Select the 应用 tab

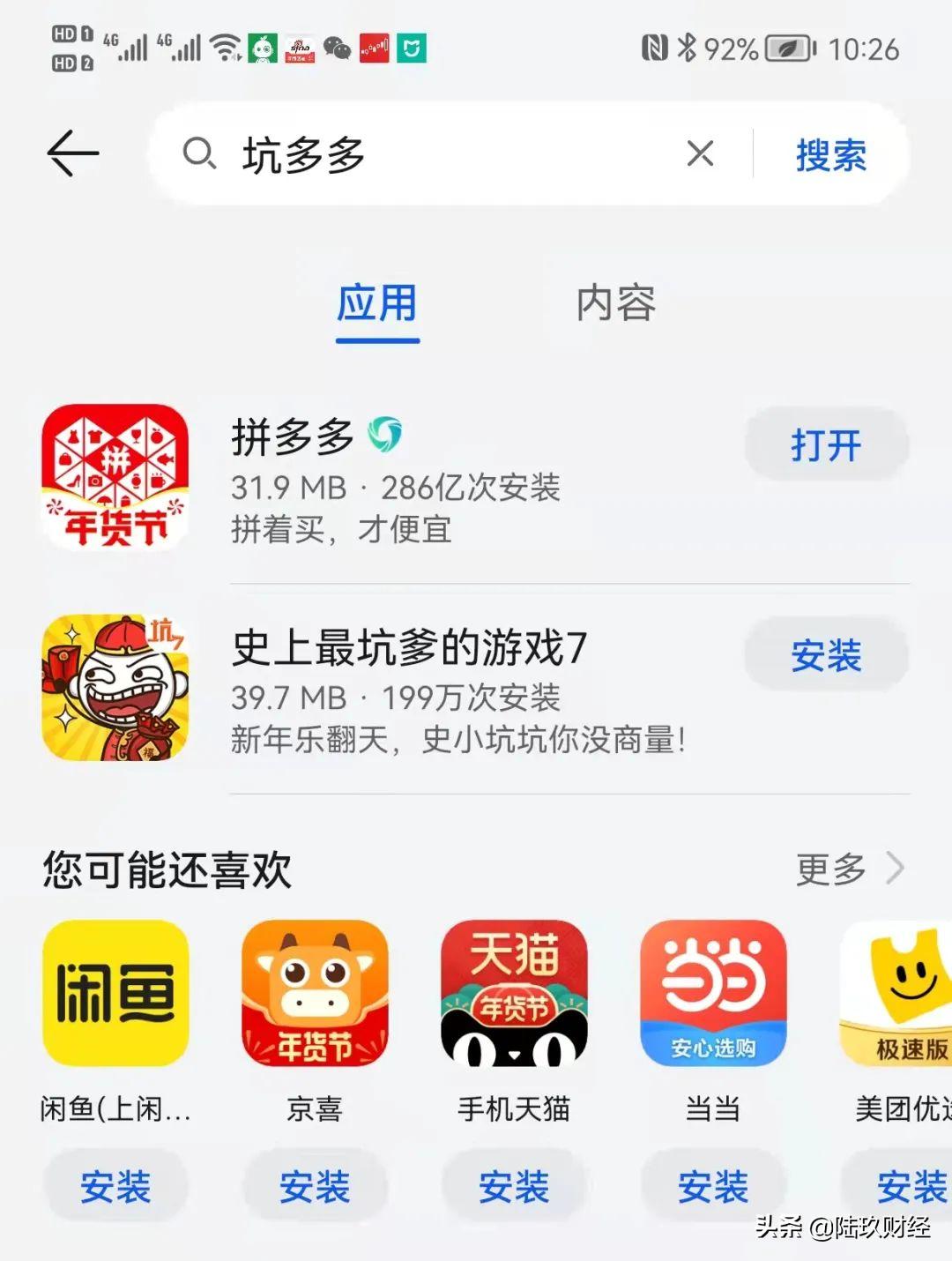(x=377, y=304)
